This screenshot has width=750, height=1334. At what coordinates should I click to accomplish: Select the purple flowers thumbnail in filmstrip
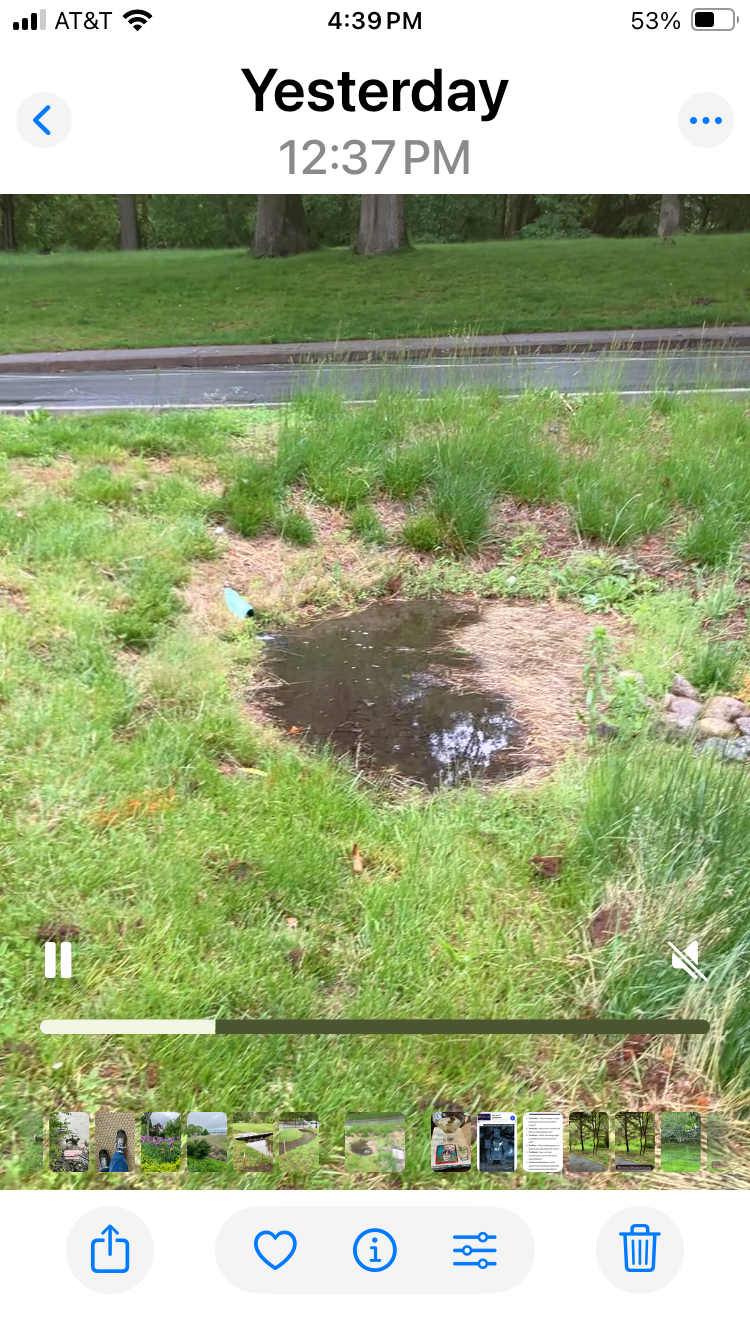[x=161, y=1142]
